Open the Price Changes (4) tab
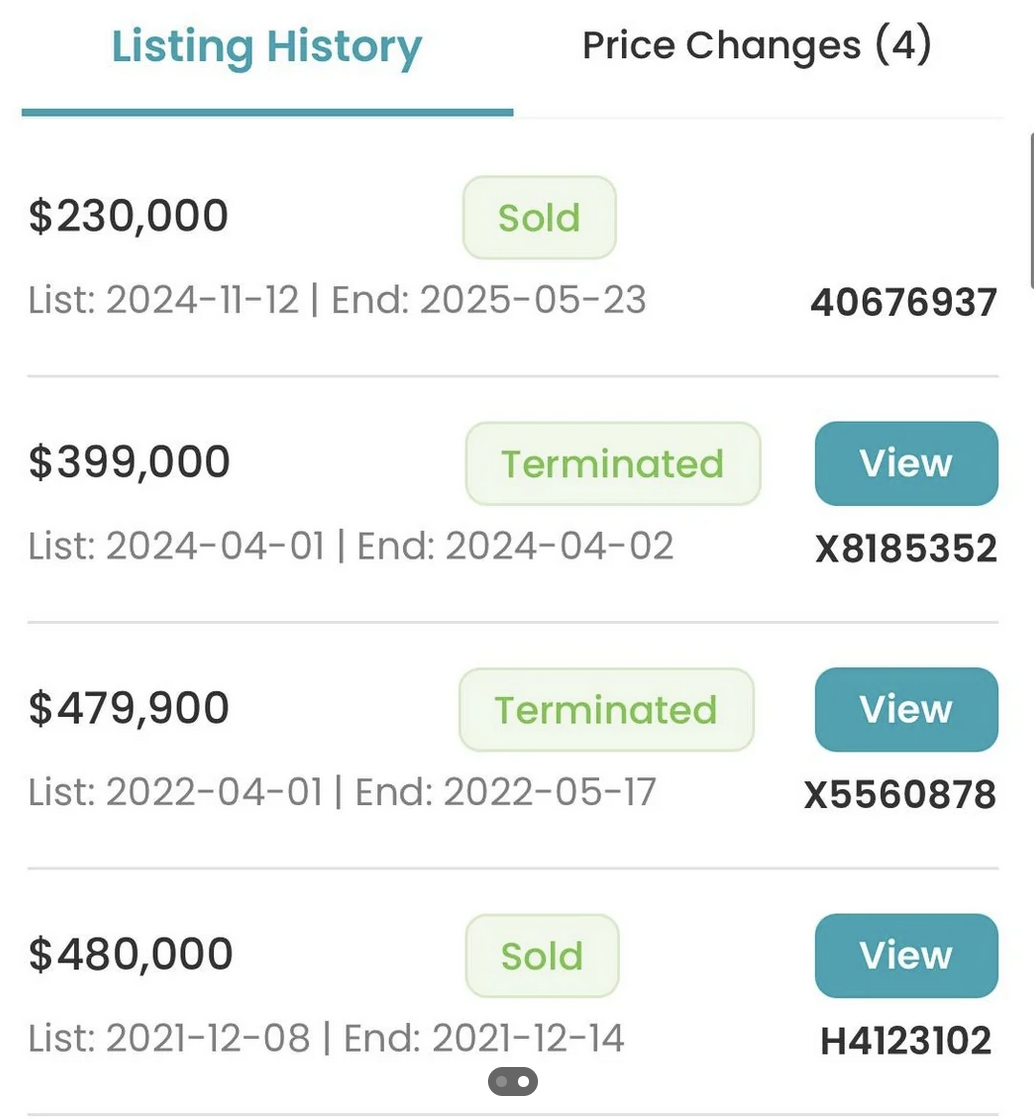The image size is (1034, 1120). click(x=756, y=46)
